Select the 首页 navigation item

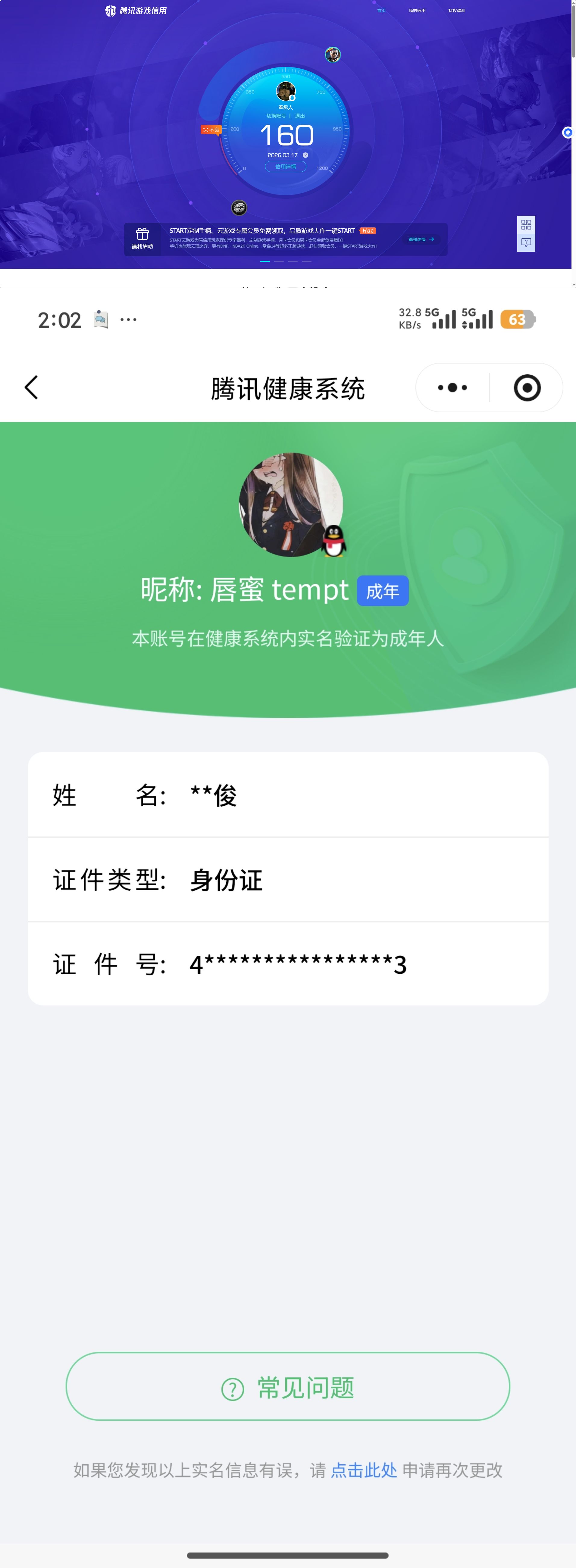tap(382, 10)
